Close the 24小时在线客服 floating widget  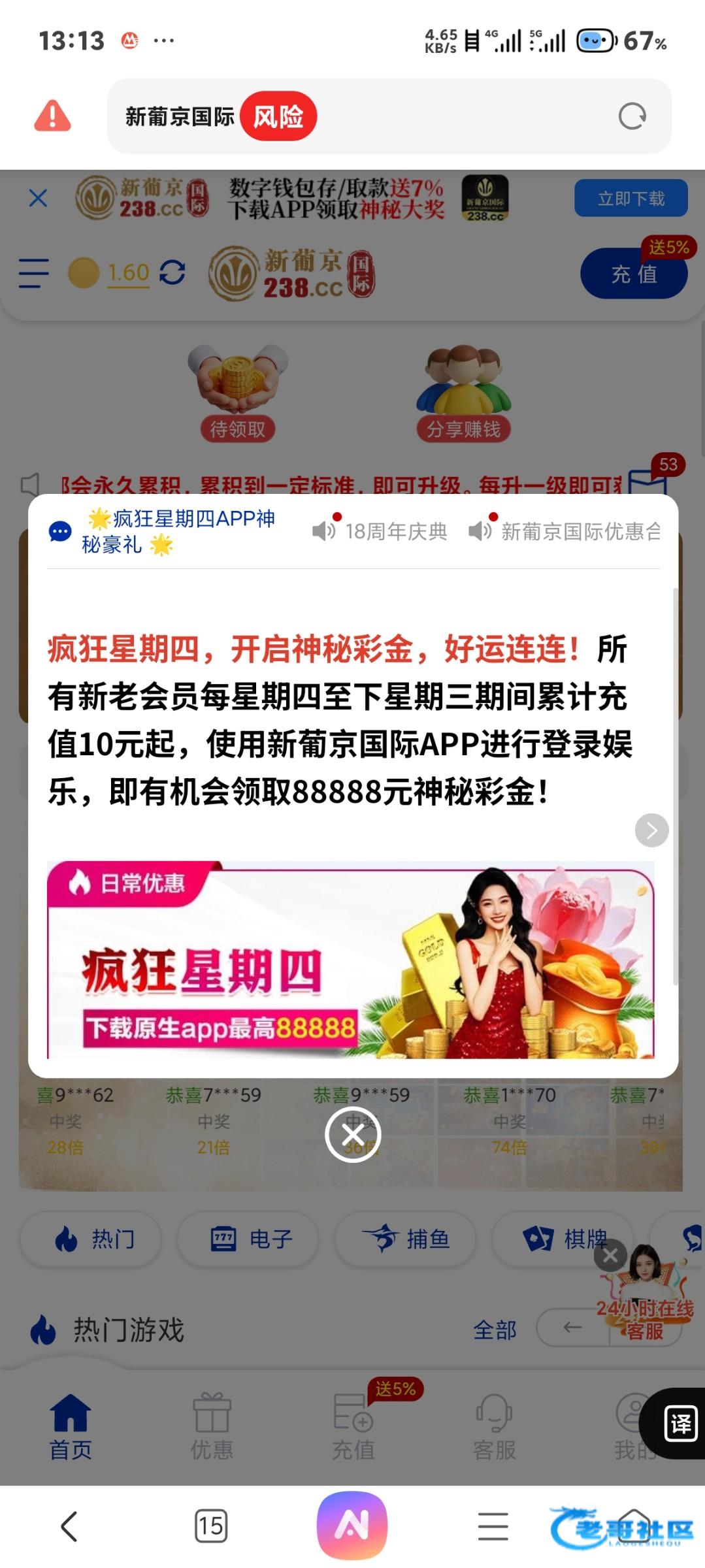pos(610,1255)
